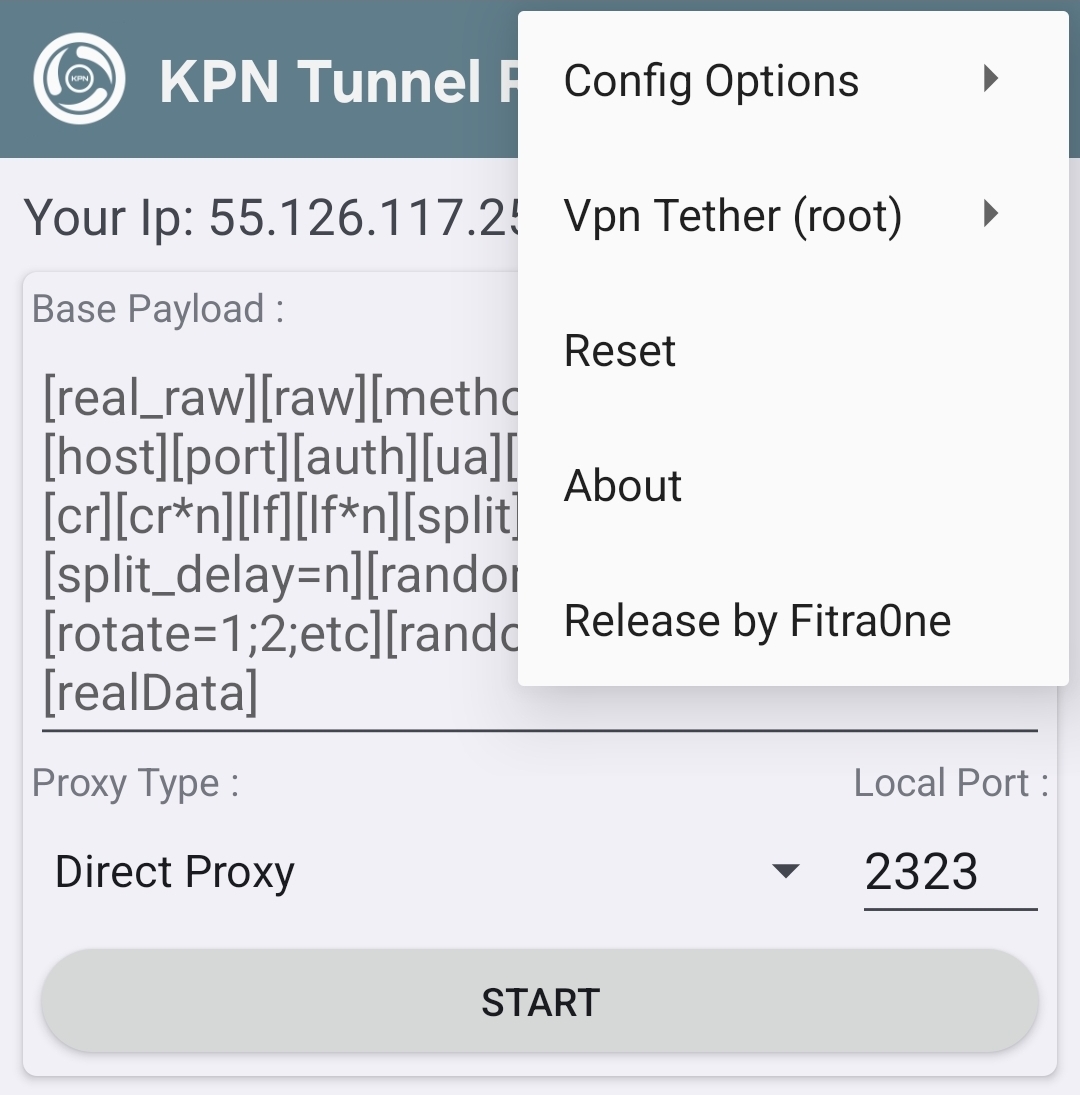Expand the Vpn Tether (root) submenu
1080x1095 pixels.
coord(780,215)
